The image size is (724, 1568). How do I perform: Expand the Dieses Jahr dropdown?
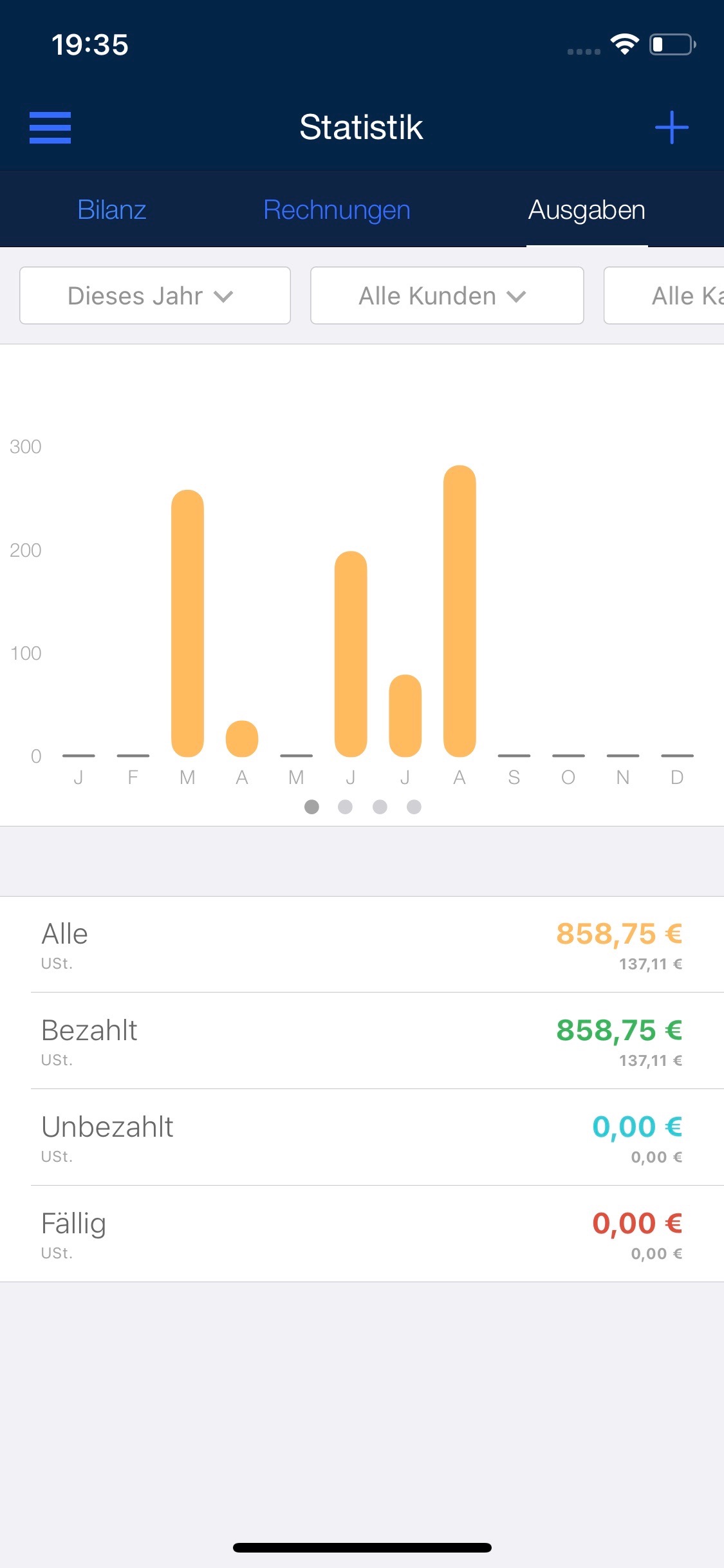[x=155, y=295]
